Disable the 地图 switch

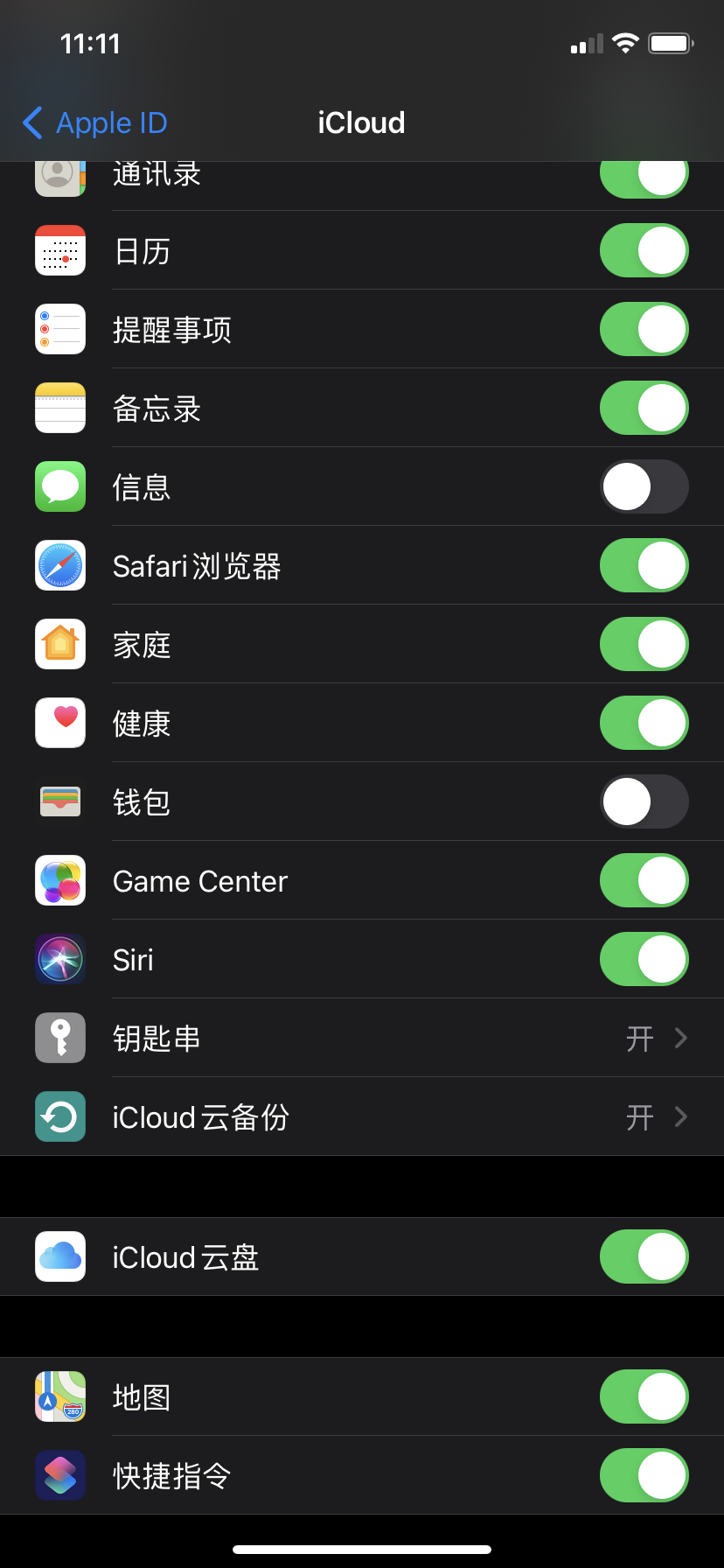(x=644, y=1397)
